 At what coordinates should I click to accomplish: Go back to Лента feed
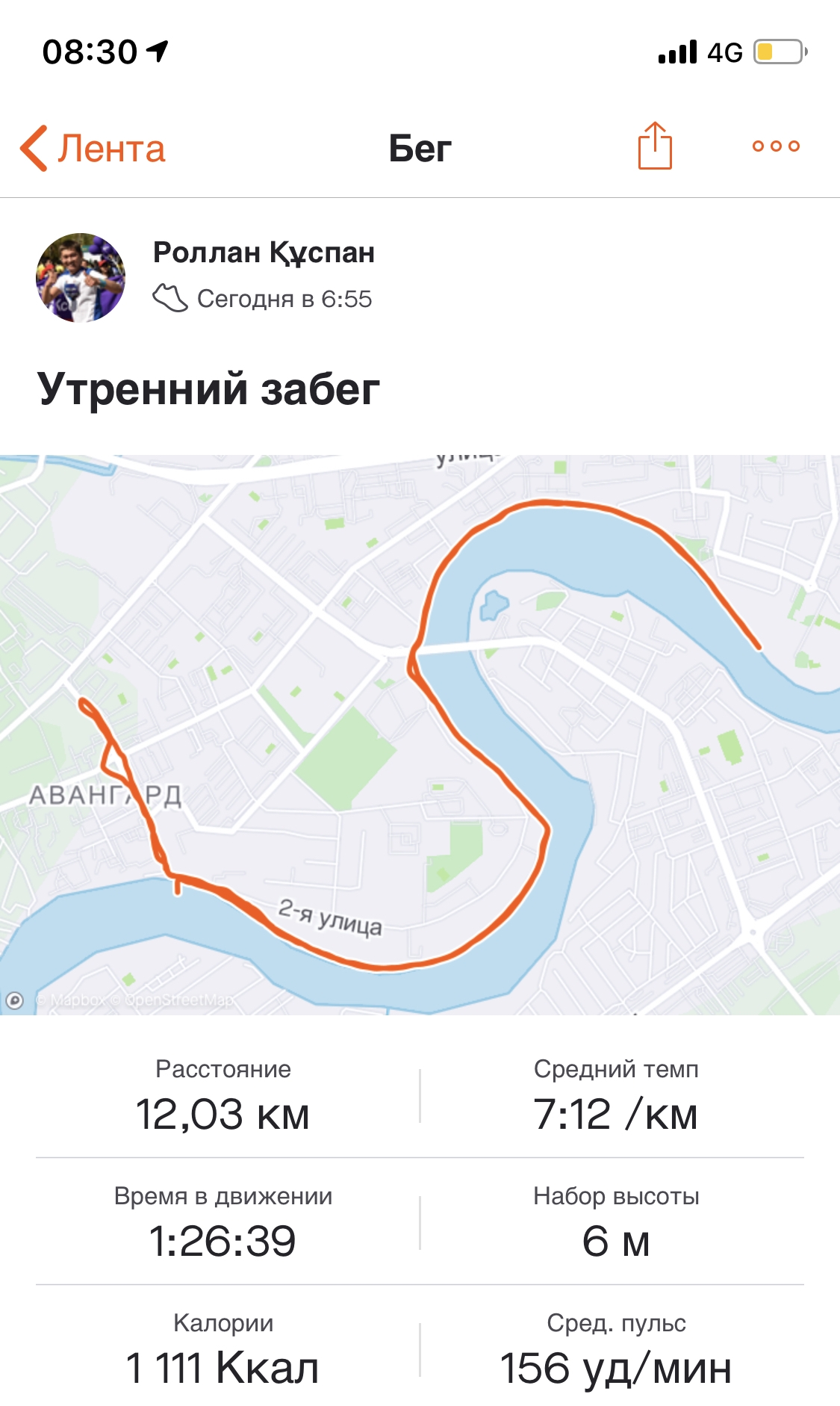[93, 148]
